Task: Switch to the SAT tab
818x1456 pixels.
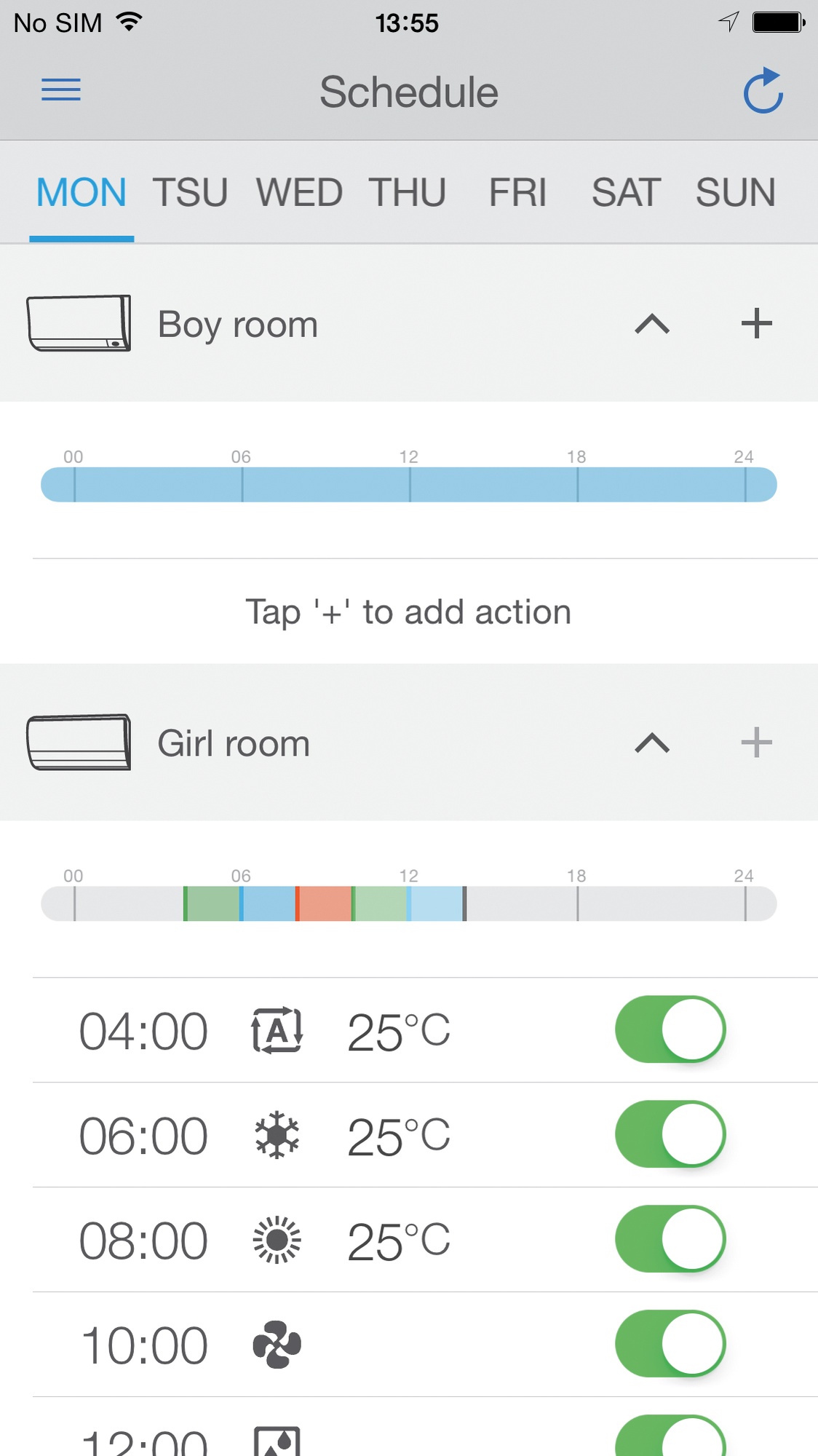Action: point(627,193)
